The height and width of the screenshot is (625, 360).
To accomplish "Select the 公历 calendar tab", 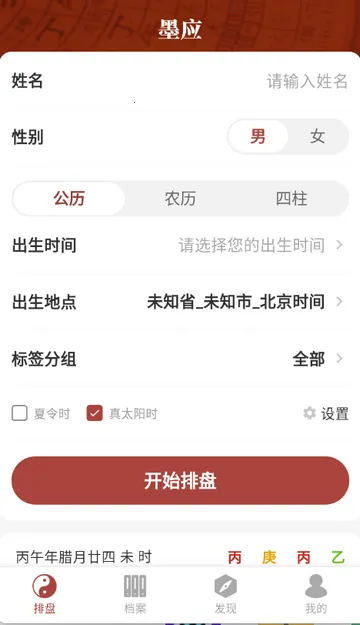I will click(69, 199).
